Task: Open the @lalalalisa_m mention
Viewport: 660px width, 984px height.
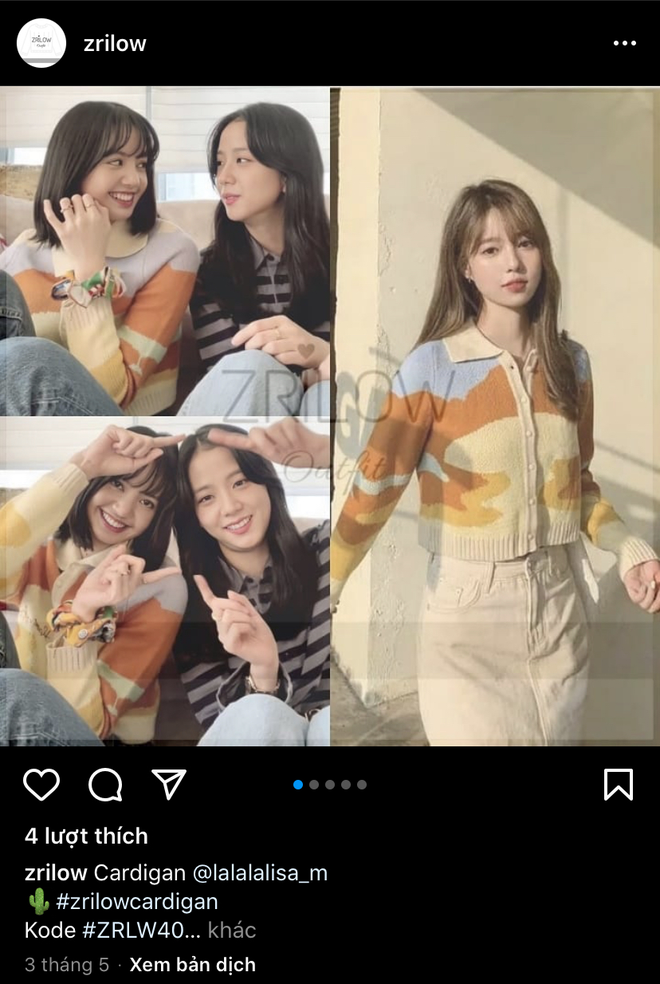Action: click(x=259, y=873)
